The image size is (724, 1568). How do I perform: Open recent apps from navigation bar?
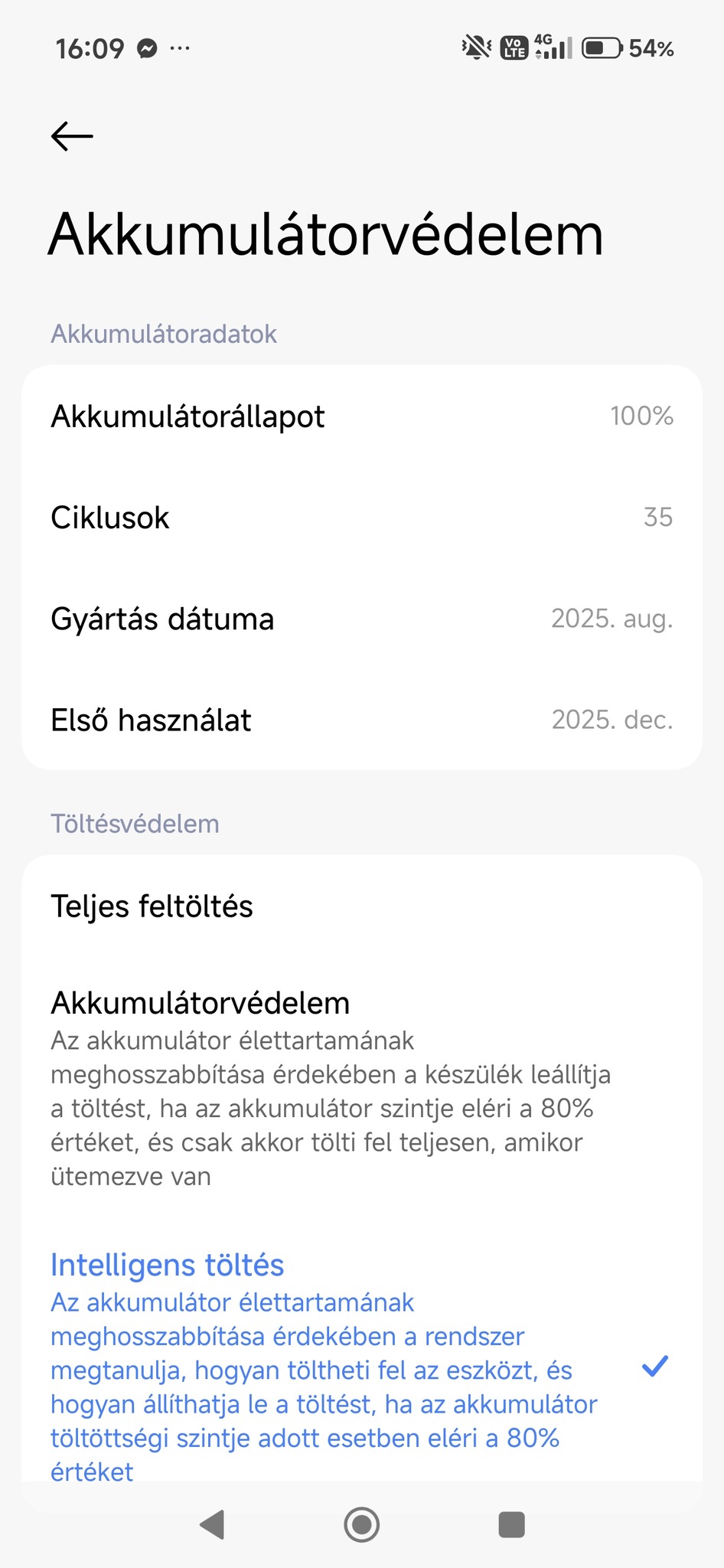point(511,1524)
